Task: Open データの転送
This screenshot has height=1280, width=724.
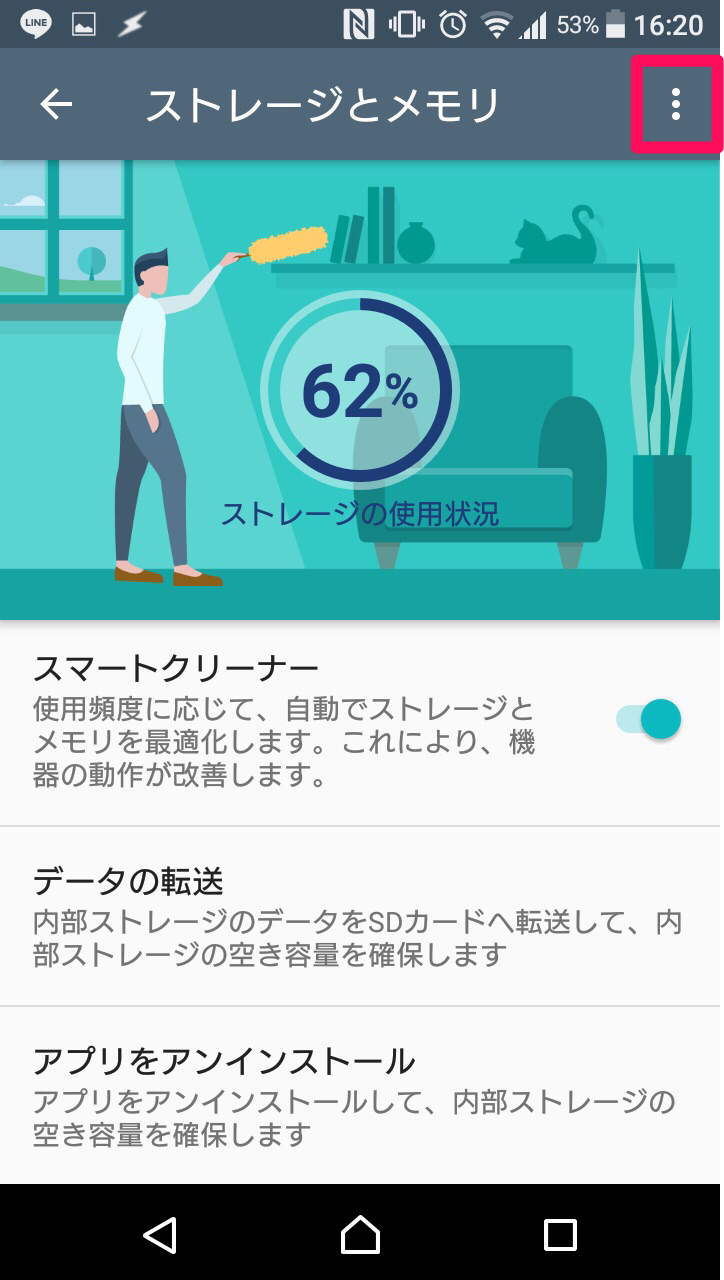Action: point(360,916)
